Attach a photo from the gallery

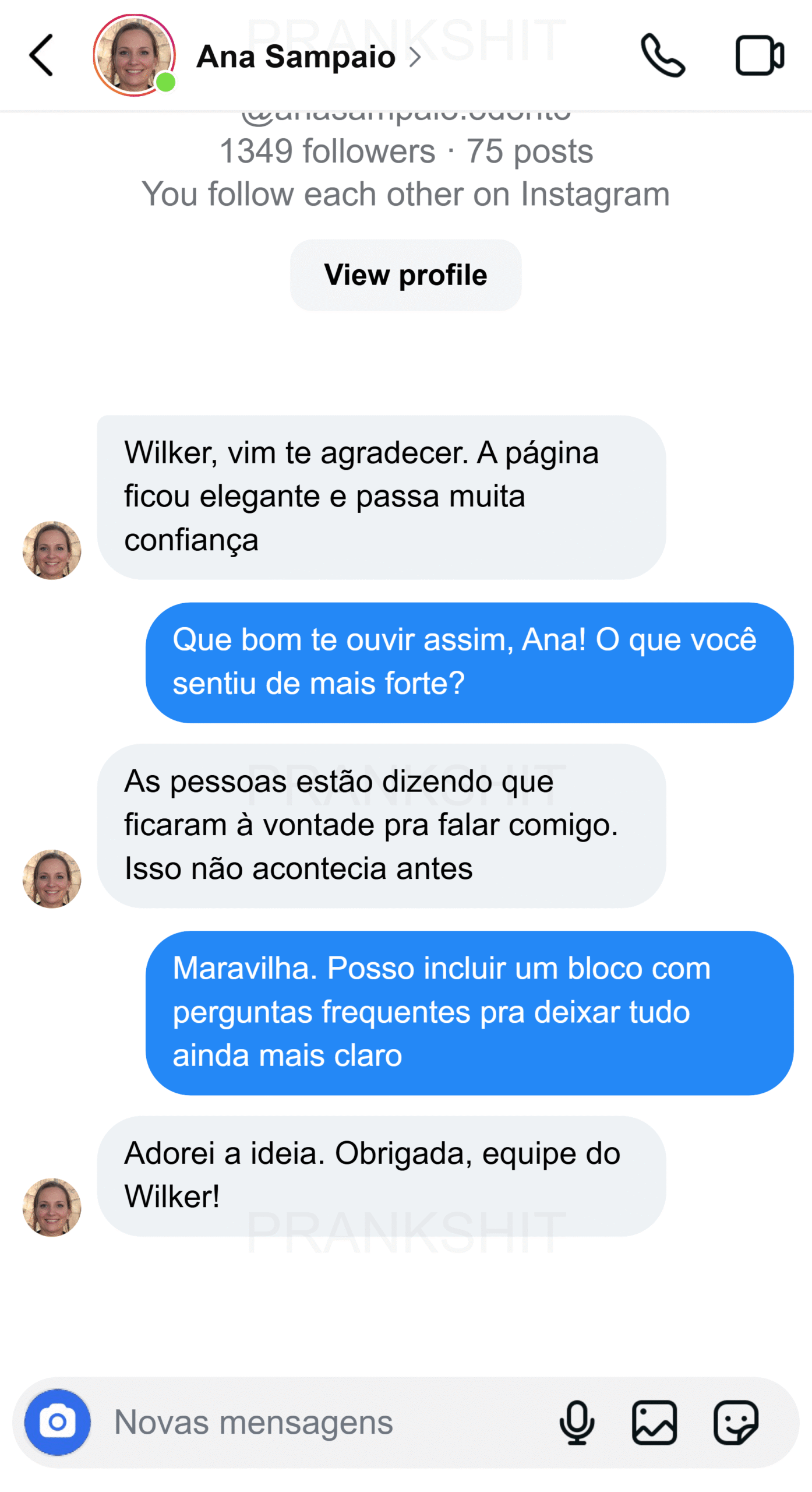[654, 1421]
